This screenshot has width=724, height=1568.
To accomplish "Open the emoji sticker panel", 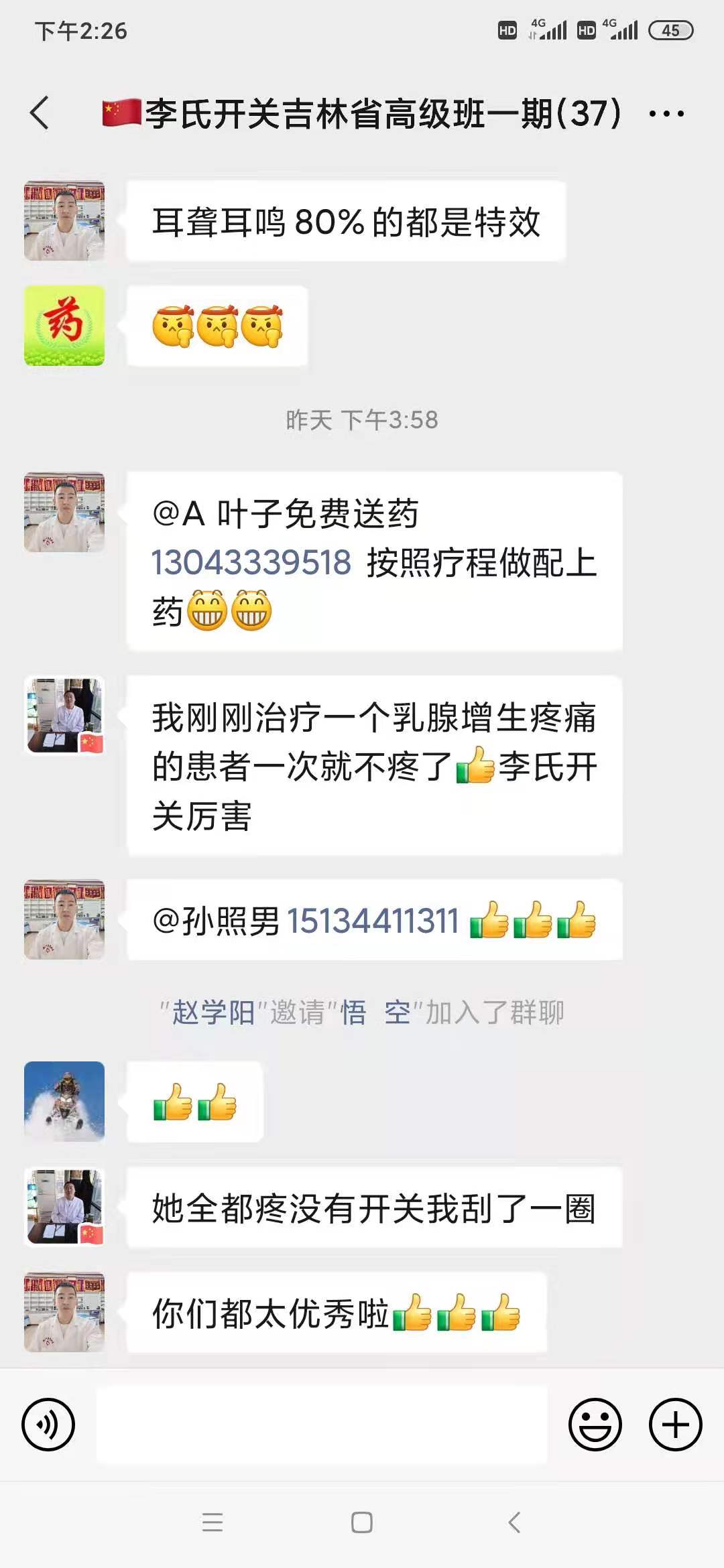I will coord(595,1425).
